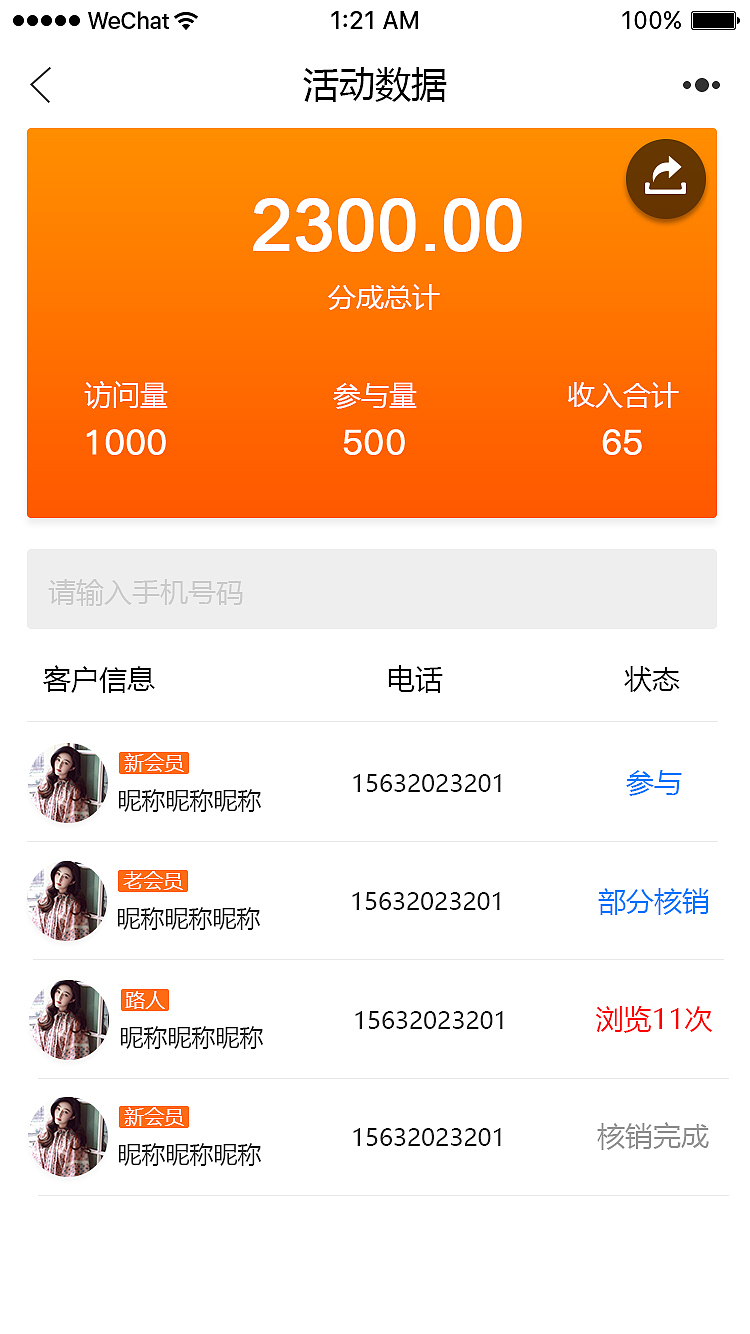Open the more options ellipsis menu

pyautogui.click(x=703, y=87)
